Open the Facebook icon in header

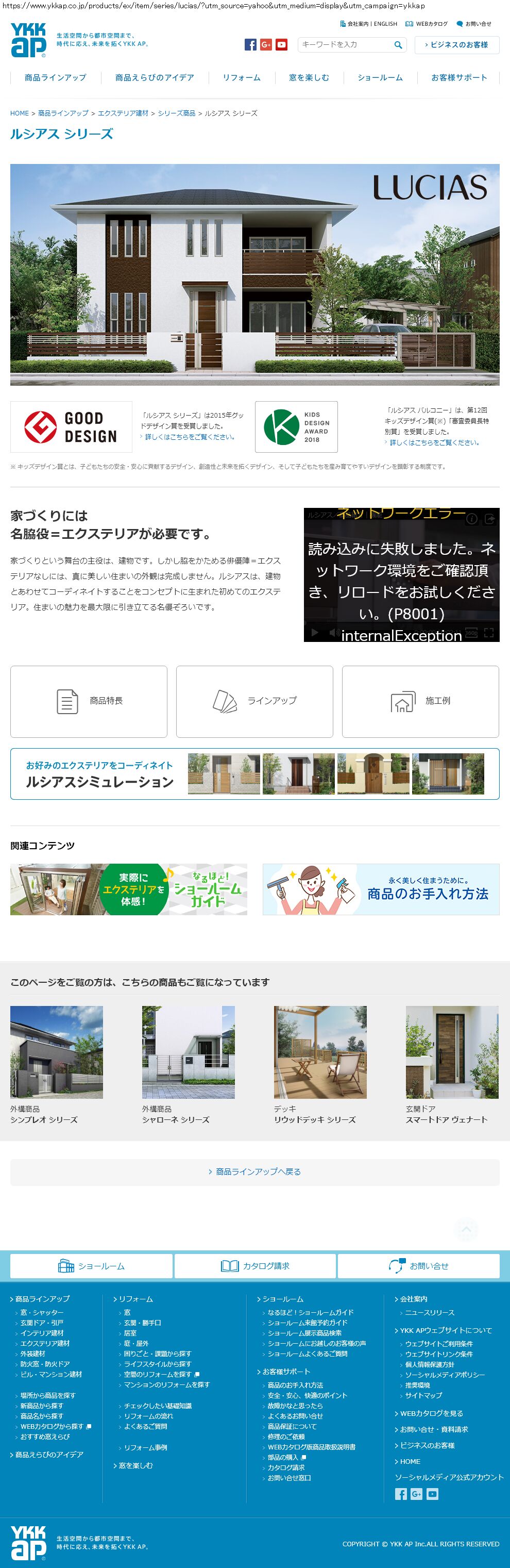[x=250, y=44]
